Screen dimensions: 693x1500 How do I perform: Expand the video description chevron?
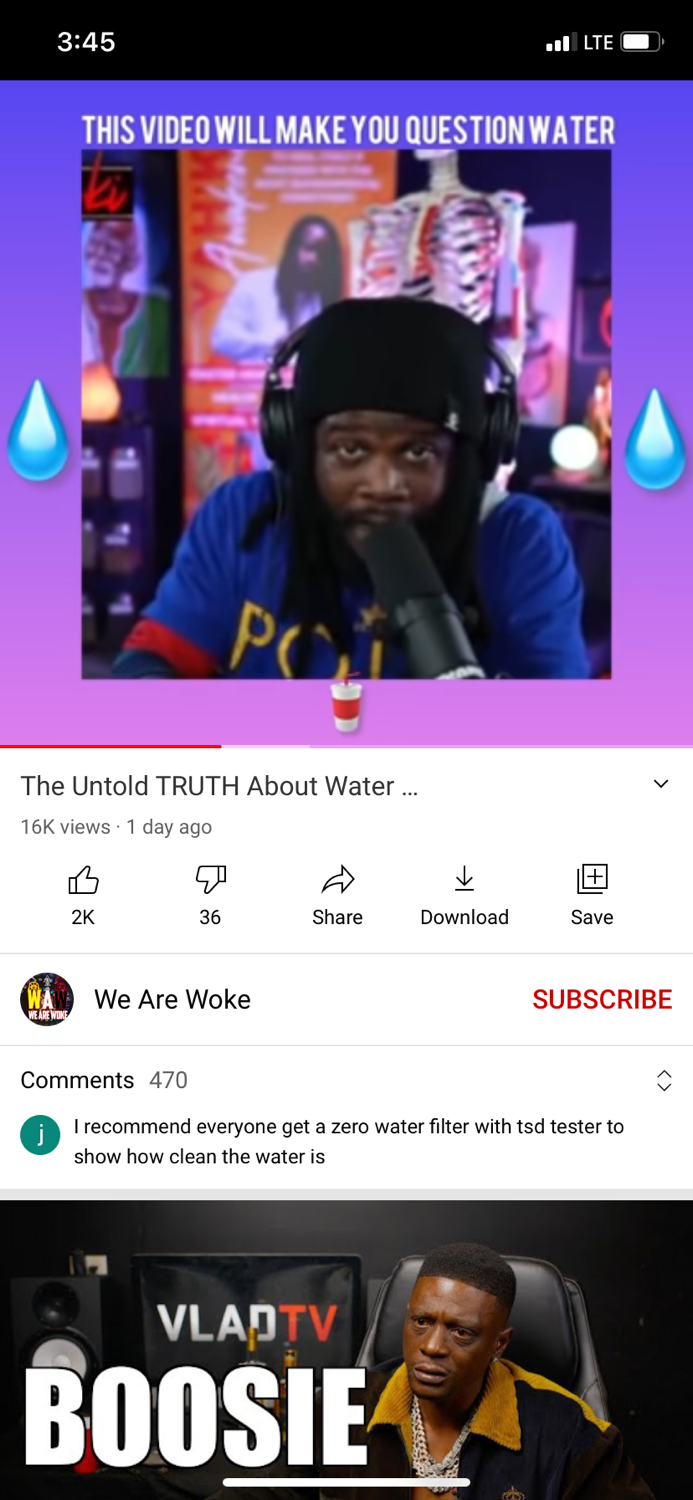661,784
